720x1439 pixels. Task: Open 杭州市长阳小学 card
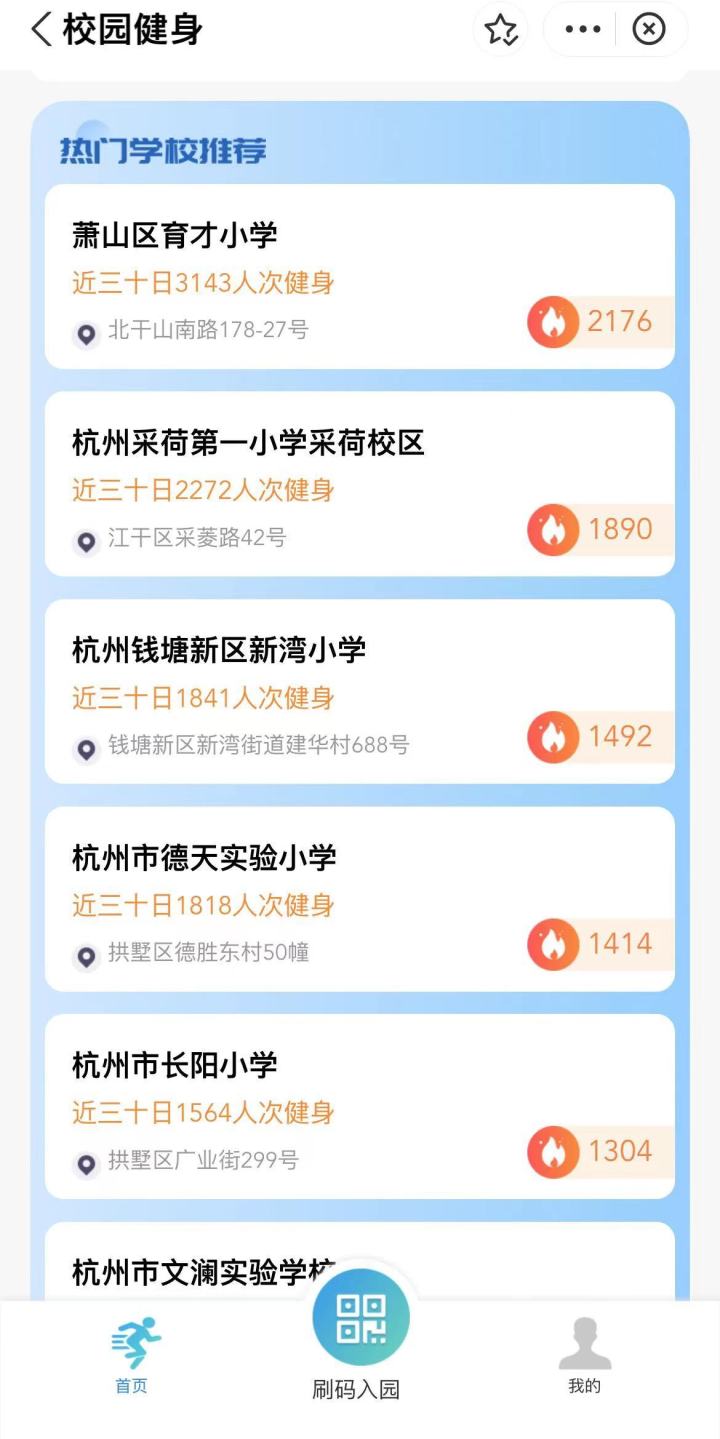coord(360,1107)
